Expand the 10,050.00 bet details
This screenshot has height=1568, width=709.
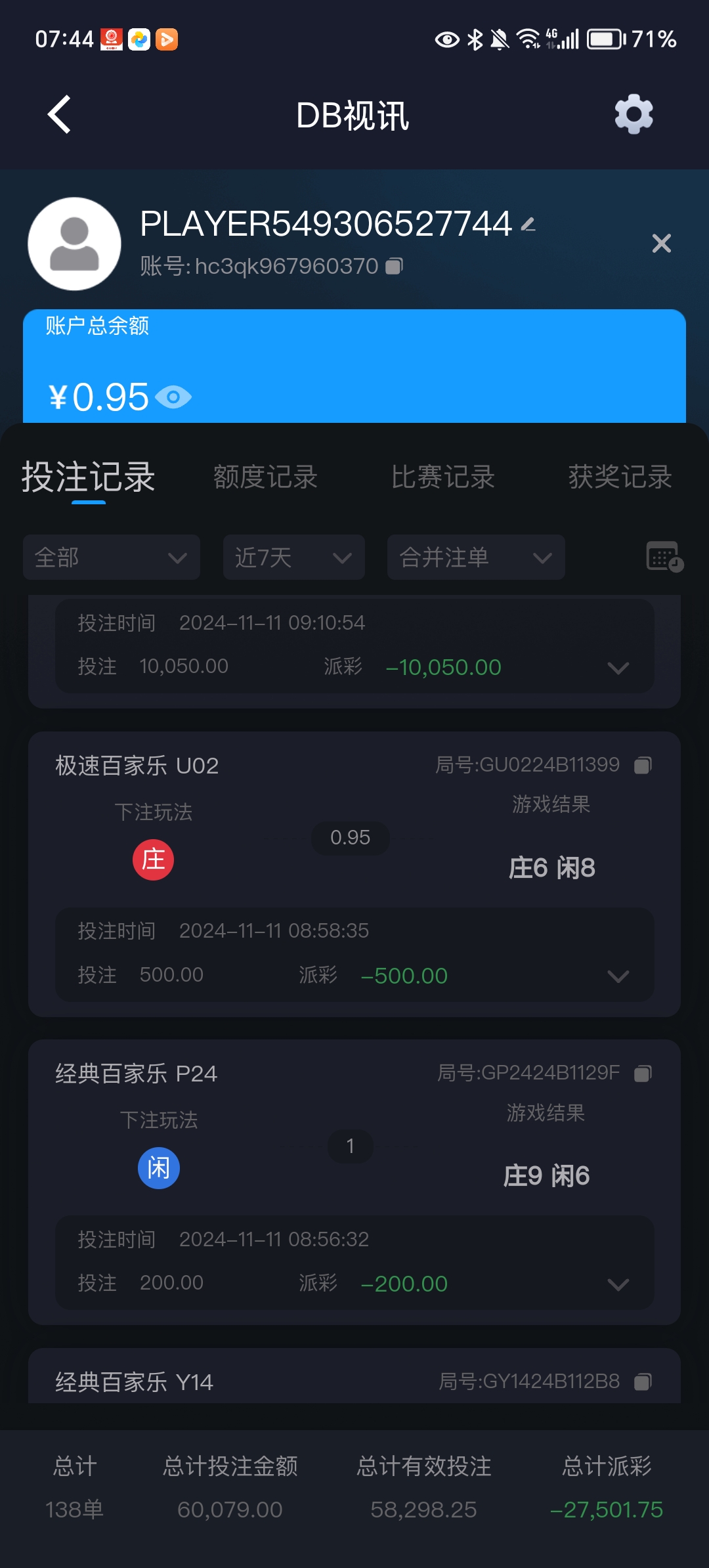tap(618, 668)
